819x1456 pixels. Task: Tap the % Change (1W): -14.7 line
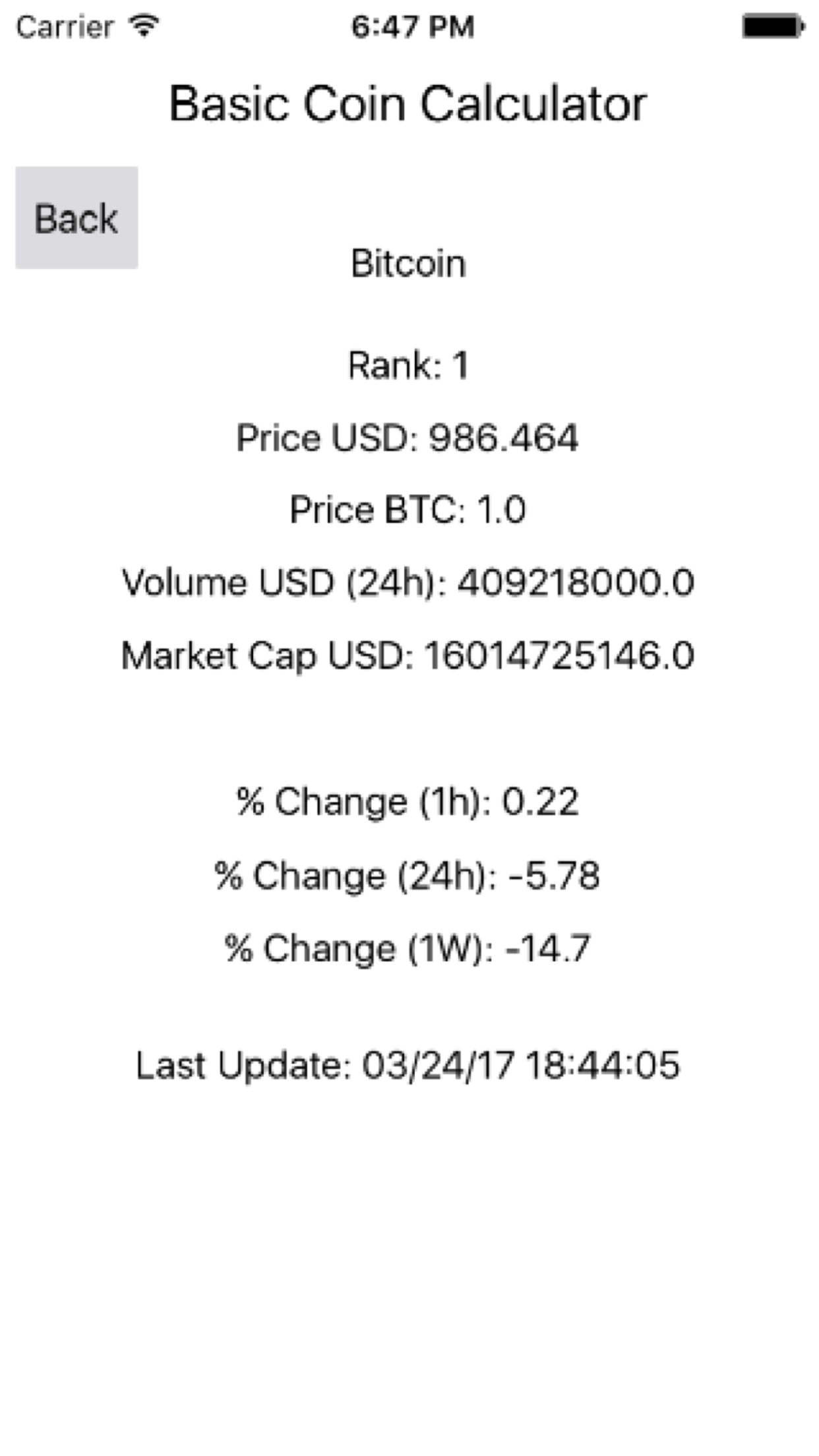(x=409, y=947)
